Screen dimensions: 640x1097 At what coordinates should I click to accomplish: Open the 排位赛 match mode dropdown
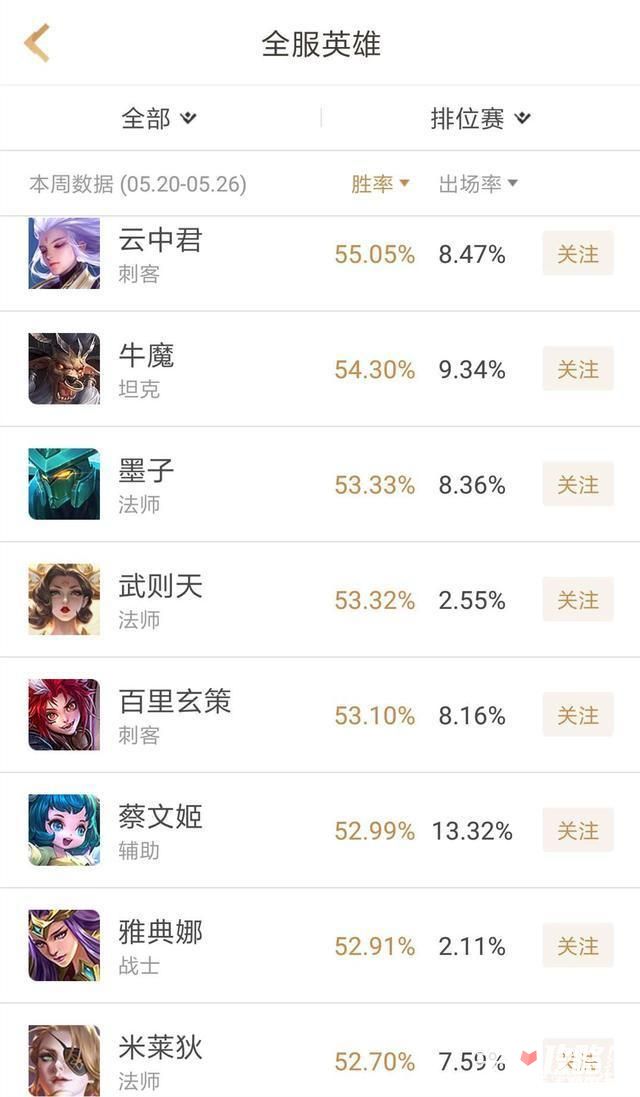(x=481, y=118)
